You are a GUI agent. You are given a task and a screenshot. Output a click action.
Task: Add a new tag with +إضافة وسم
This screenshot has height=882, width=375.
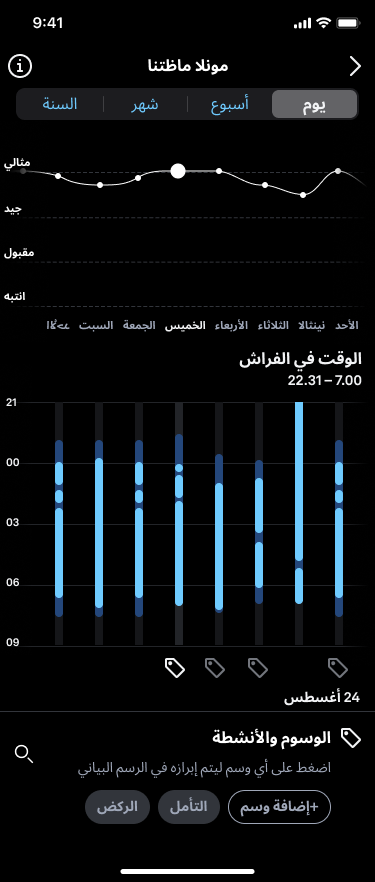279,807
